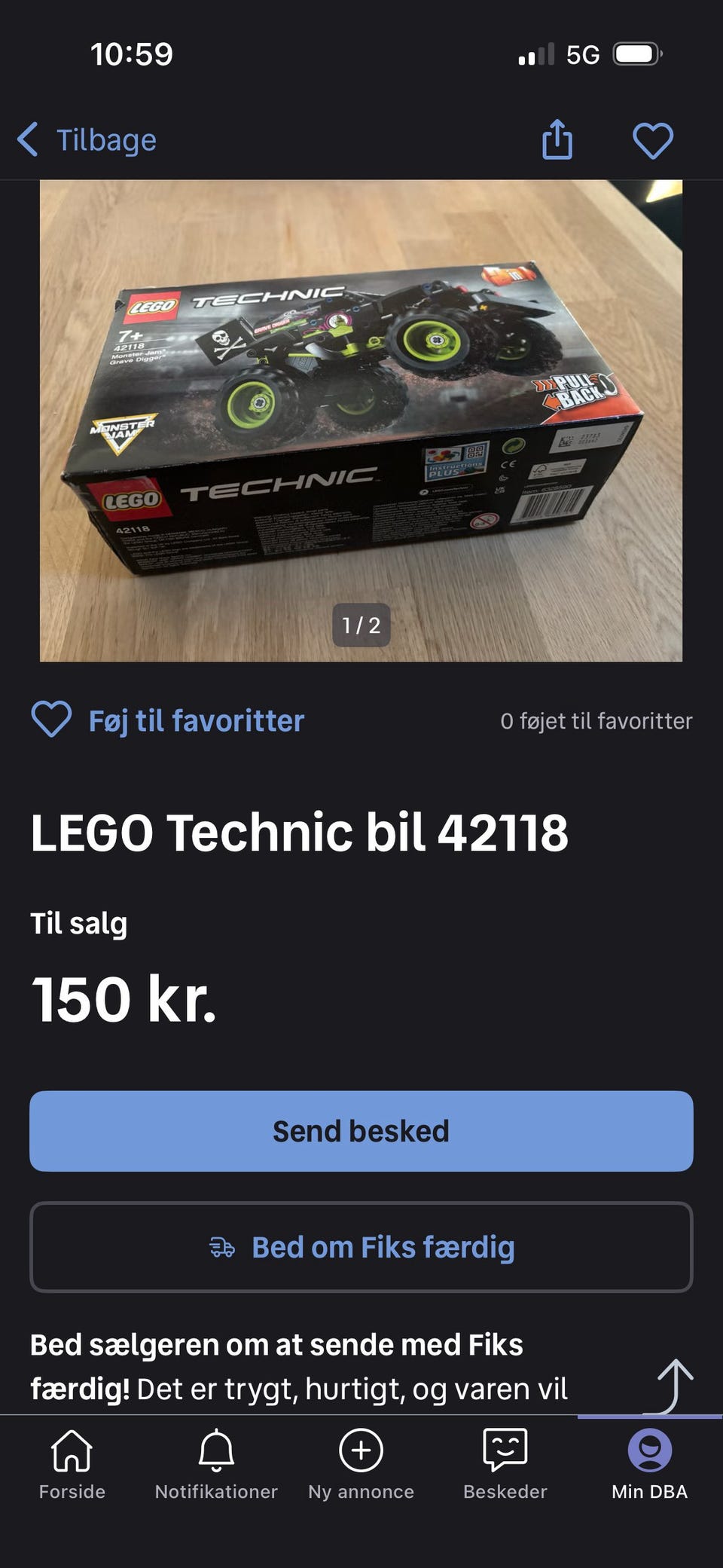This screenshot has height=1568, width=723.
Task: Tap Føj til favoritter
Action: coord(167,720)
